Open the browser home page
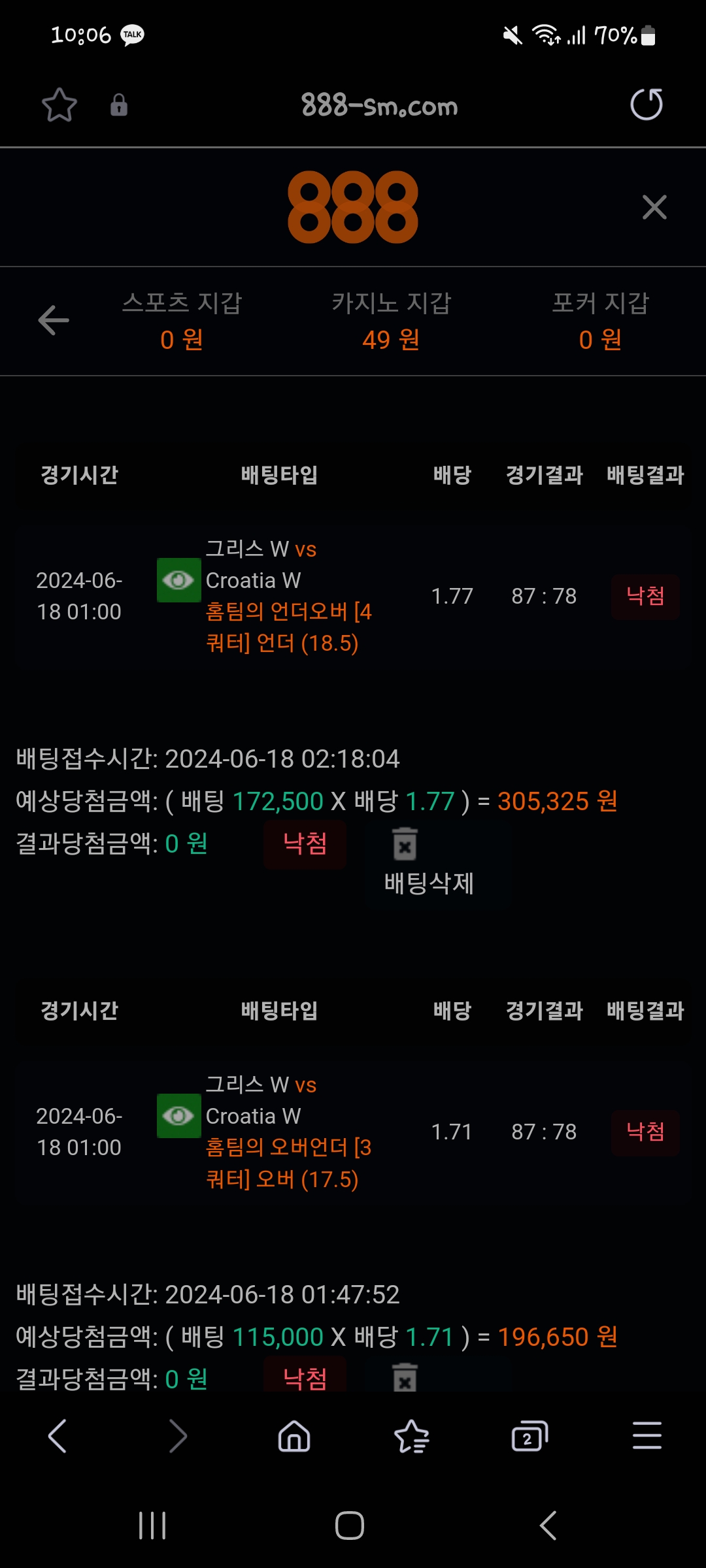Screen dimensions: 706x1568 point(294,1436)
